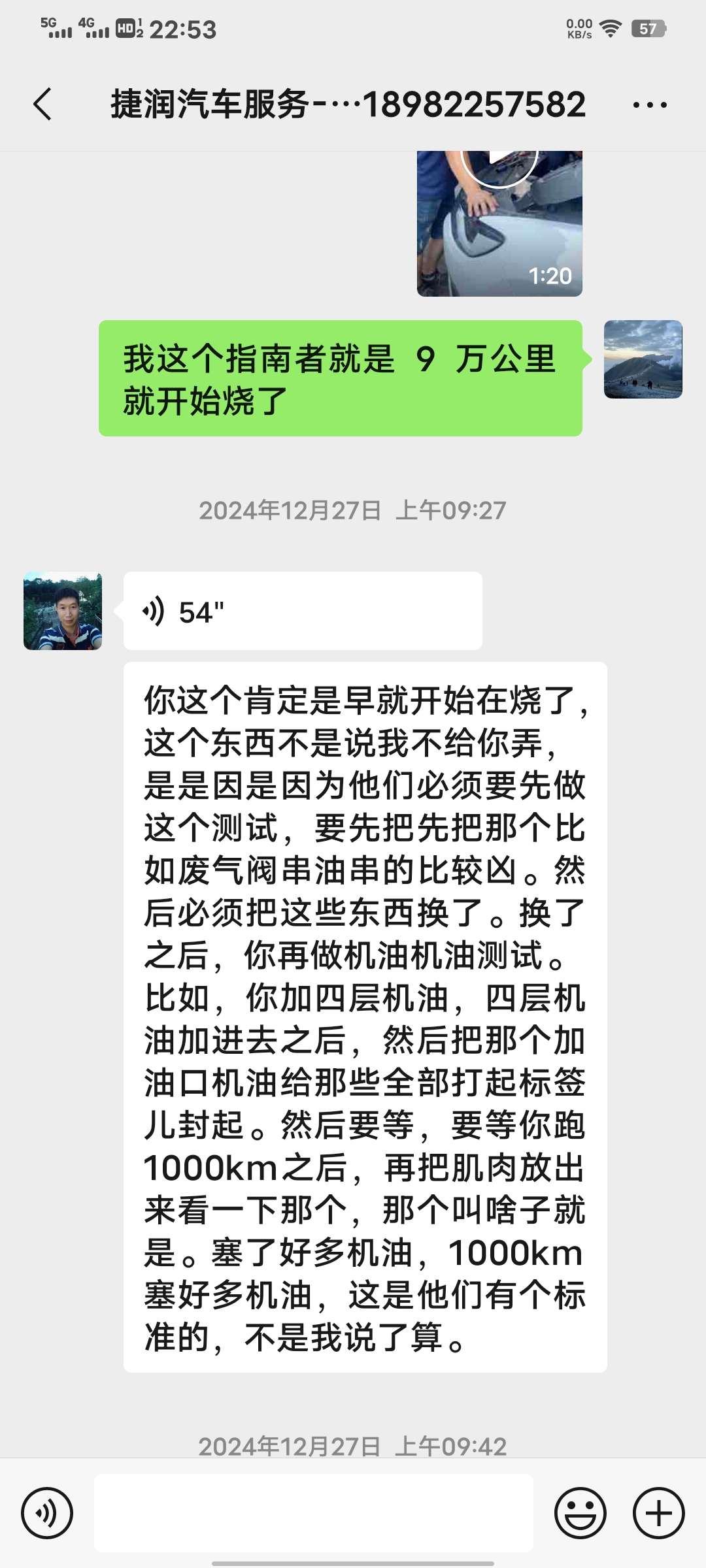Viewport: 706px width, 1568px height.
Task: Focus the message text field
Action: click(x=314, y=1513)
